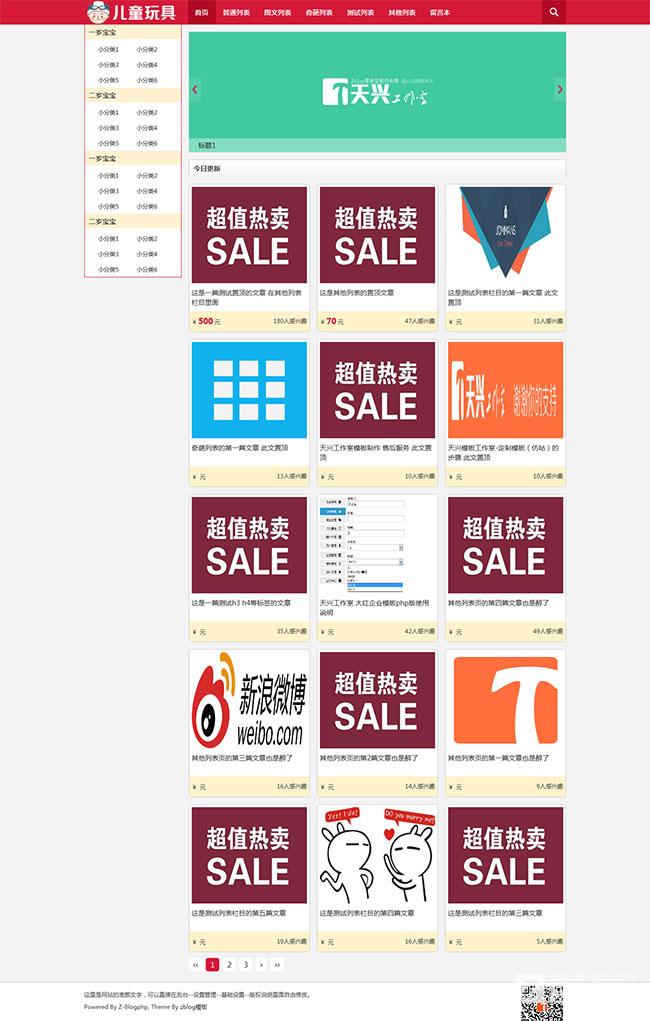
Task: Open the 奇葩列表 nav item
Action: point(319,13)
